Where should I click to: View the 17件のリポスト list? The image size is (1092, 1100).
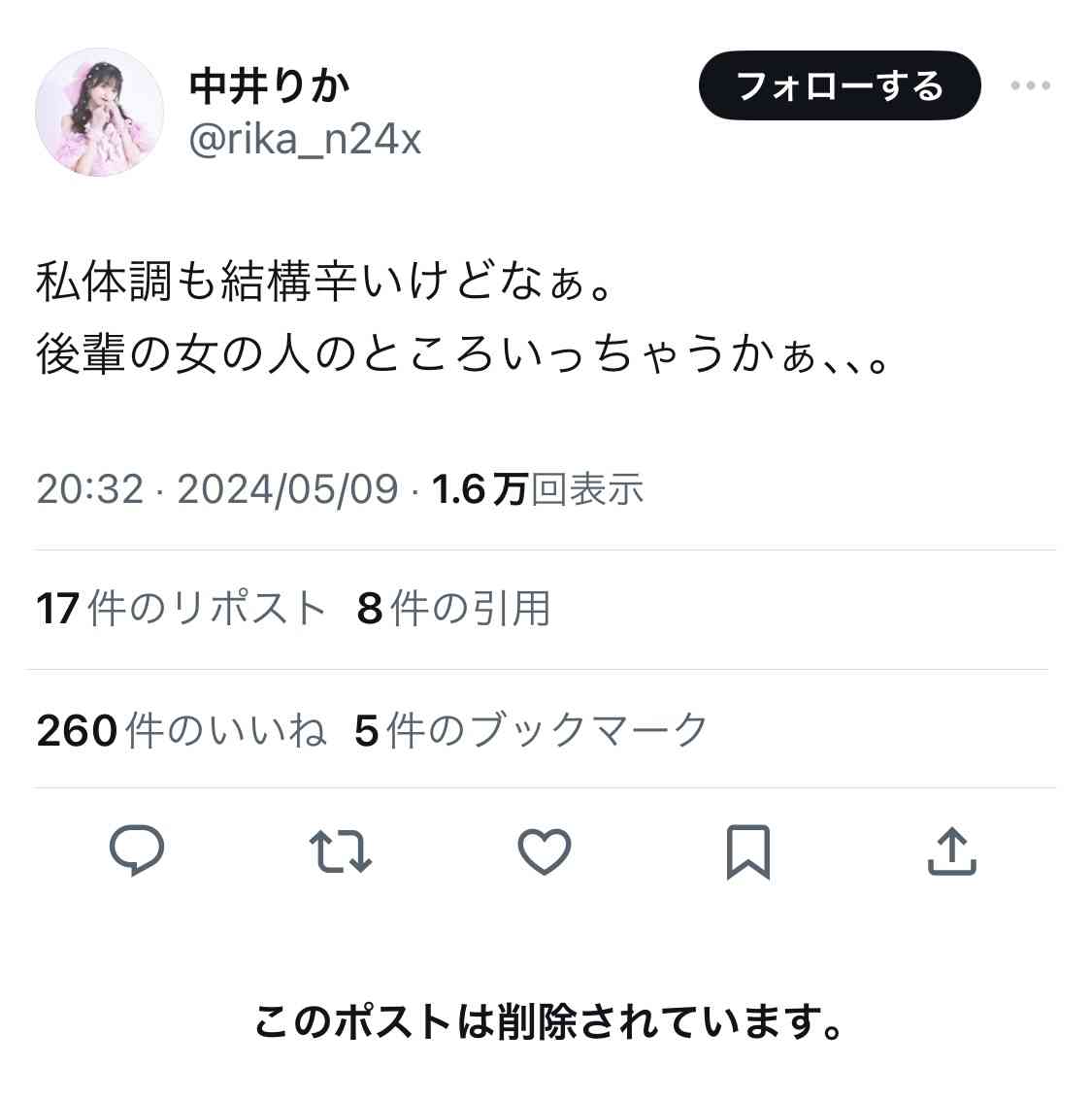click(x=180, y=610)
